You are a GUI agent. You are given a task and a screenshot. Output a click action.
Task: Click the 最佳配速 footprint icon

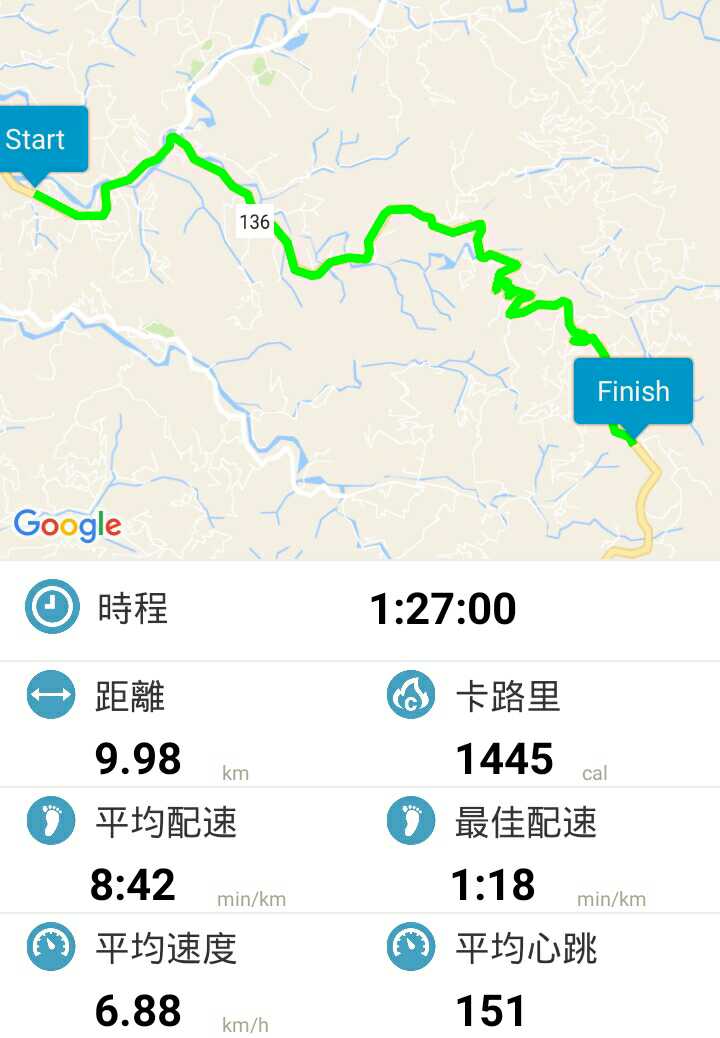tap(410, 823)
